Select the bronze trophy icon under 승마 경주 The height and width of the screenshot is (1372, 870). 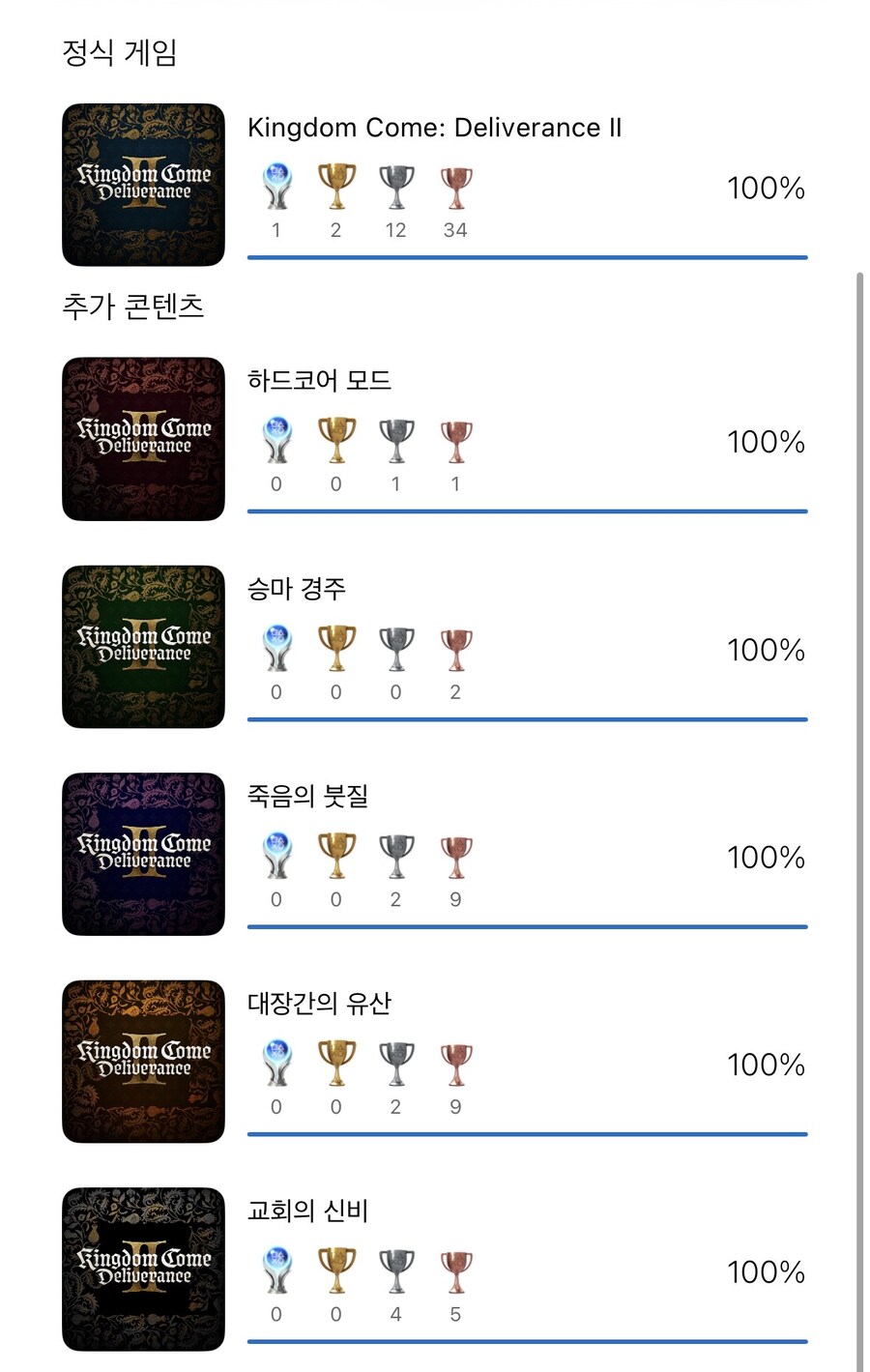[x=455, y=649]
